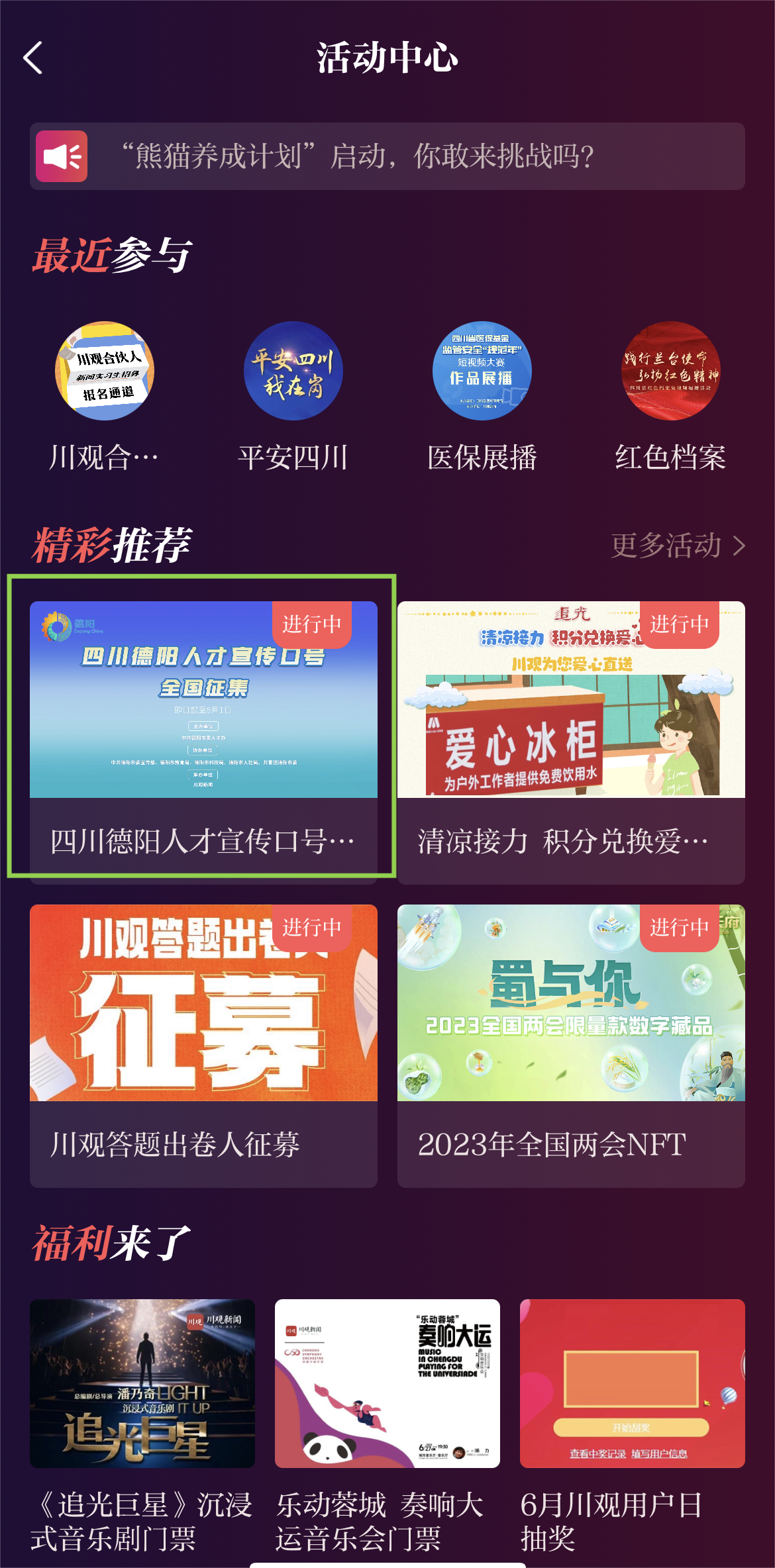Image resolution: width=775 pixels, height=1568 pixels.
Task: Open 川观答题出卷人征募 card
Action: [x=203, y=1045]
